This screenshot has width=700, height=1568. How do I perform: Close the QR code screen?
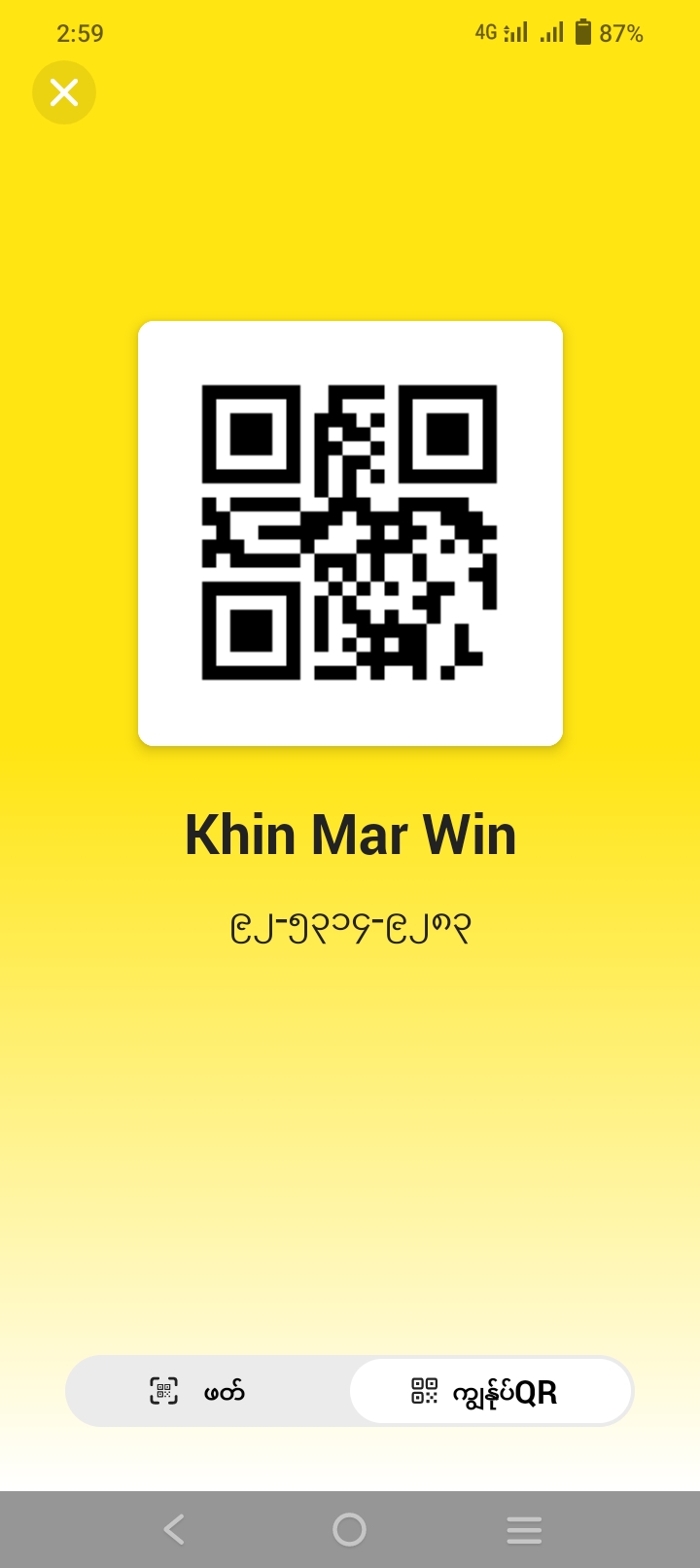tap(64, 92)
